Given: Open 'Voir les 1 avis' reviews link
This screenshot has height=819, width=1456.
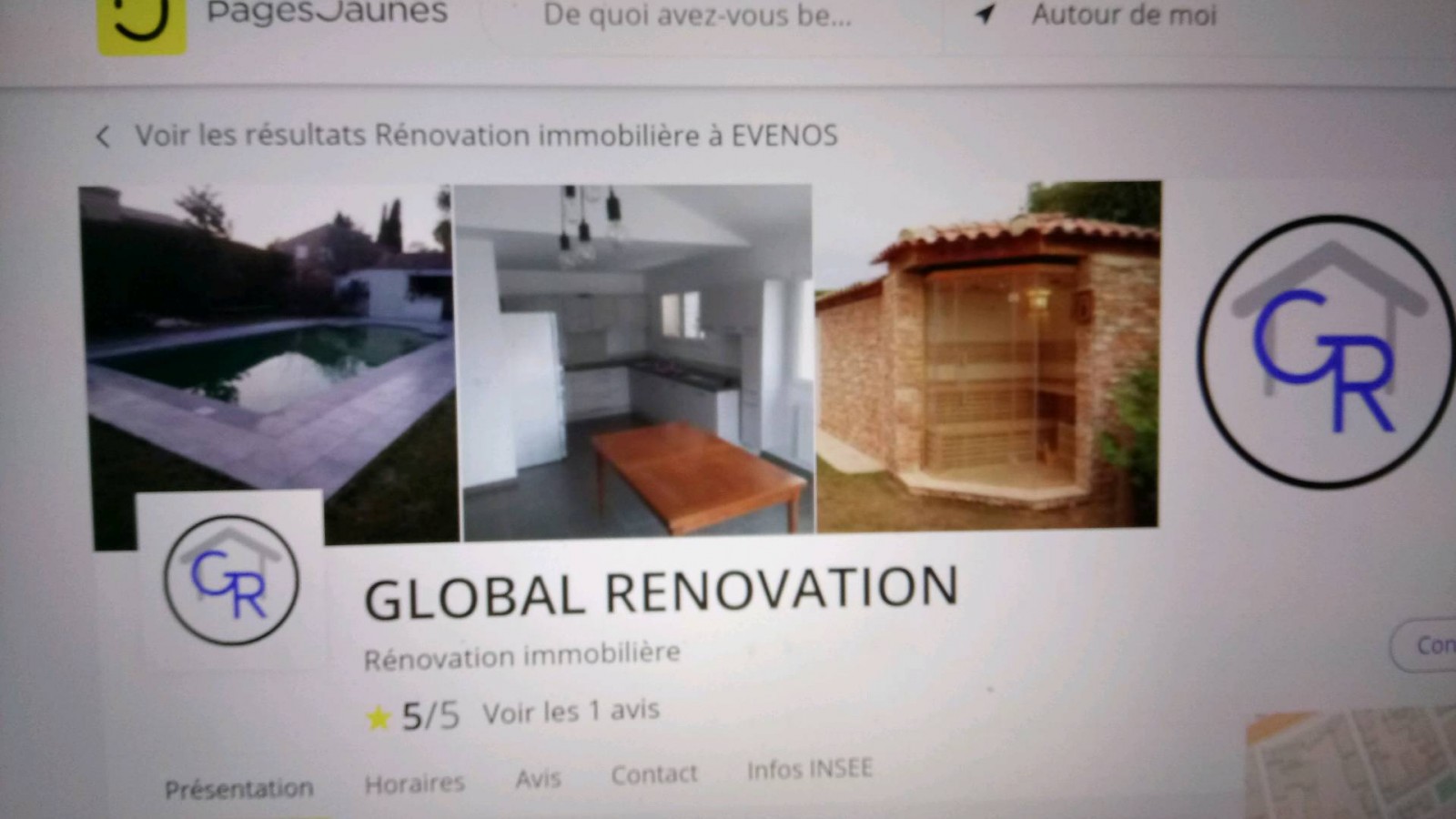Looking at the screenshot, I should pyautogui.click(x=571, y=712).
